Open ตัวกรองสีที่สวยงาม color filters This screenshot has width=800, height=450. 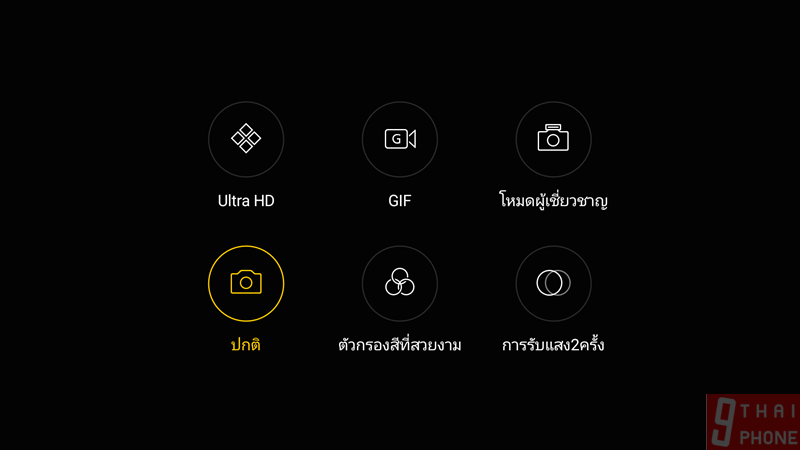[x=400, y=283]
